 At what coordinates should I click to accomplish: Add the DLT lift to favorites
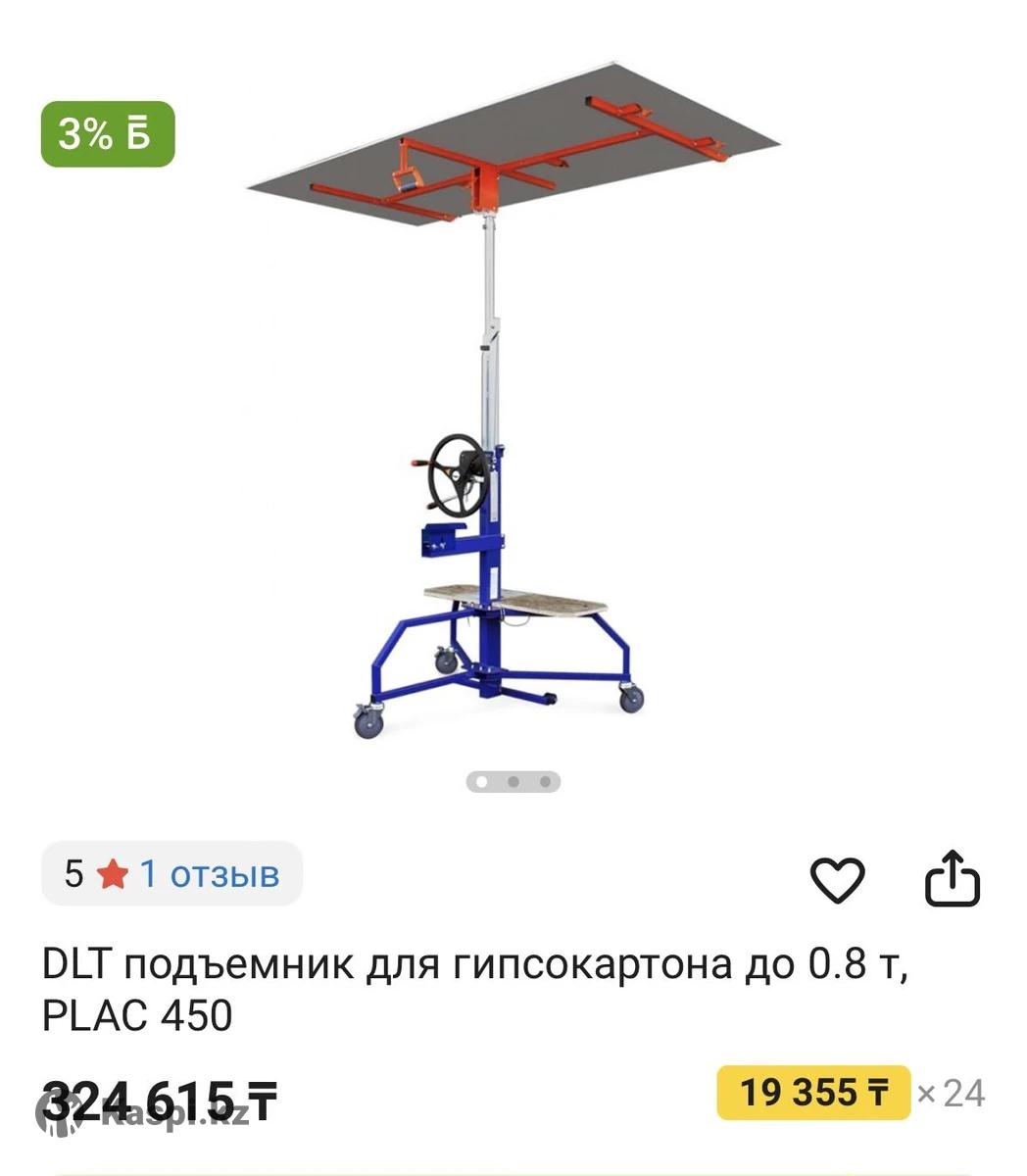(x=837, y=879)
